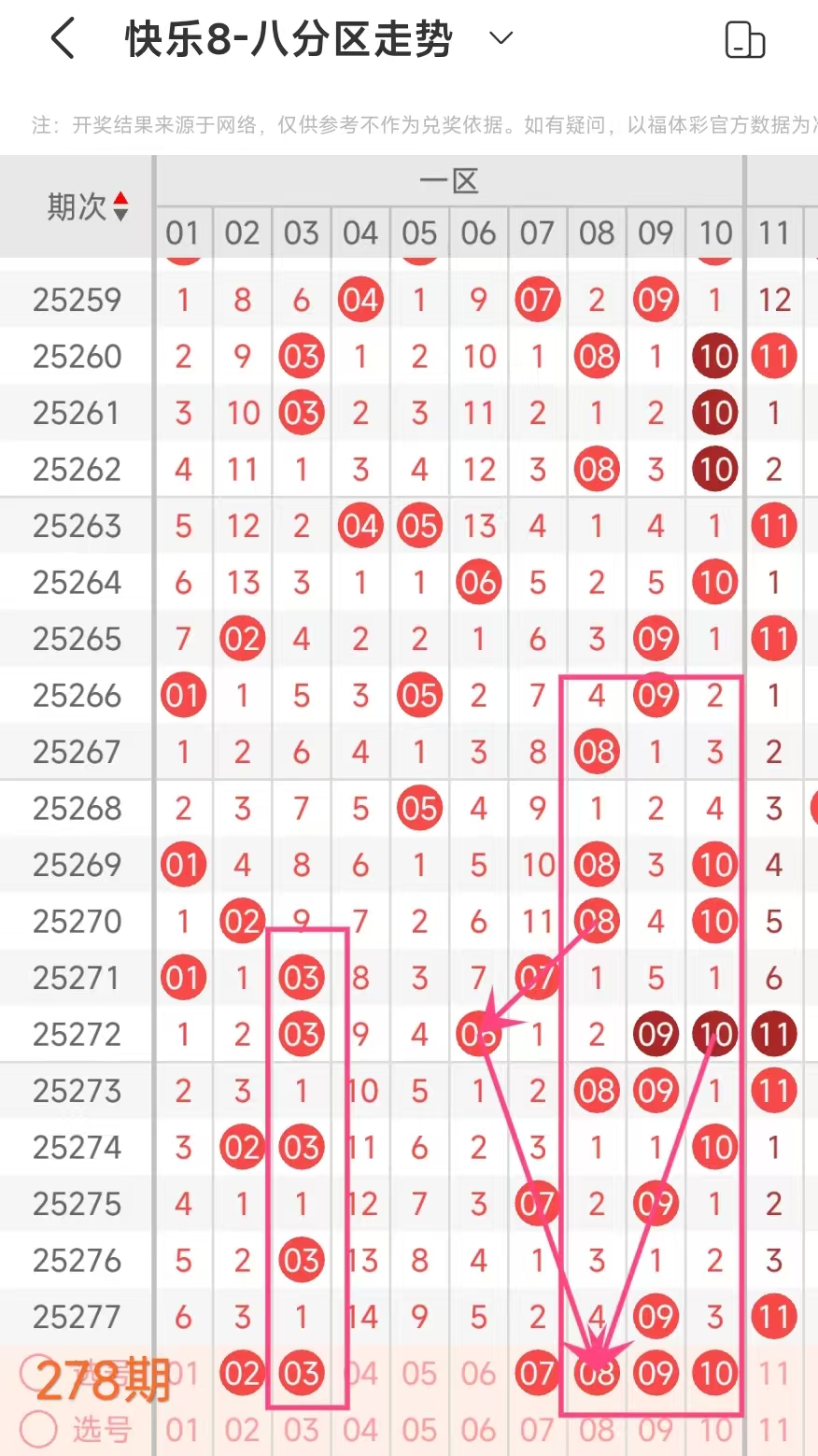The image size is (818, 1456).
Task: Deselect picked ball 10 in the 选号 row
Action: tap(715, 1373)
